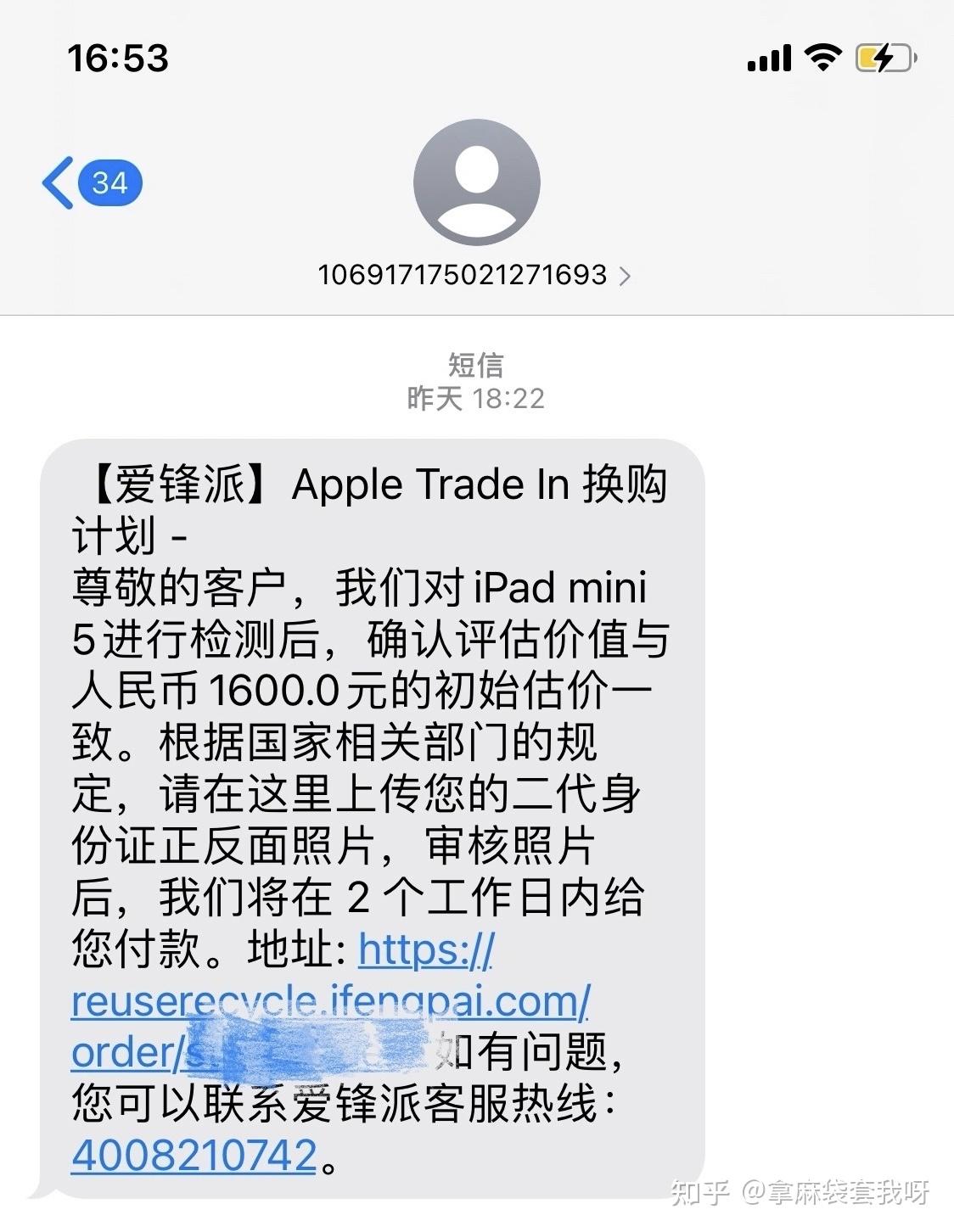Expand info for number 106917175021271693

tap(463, 276)
